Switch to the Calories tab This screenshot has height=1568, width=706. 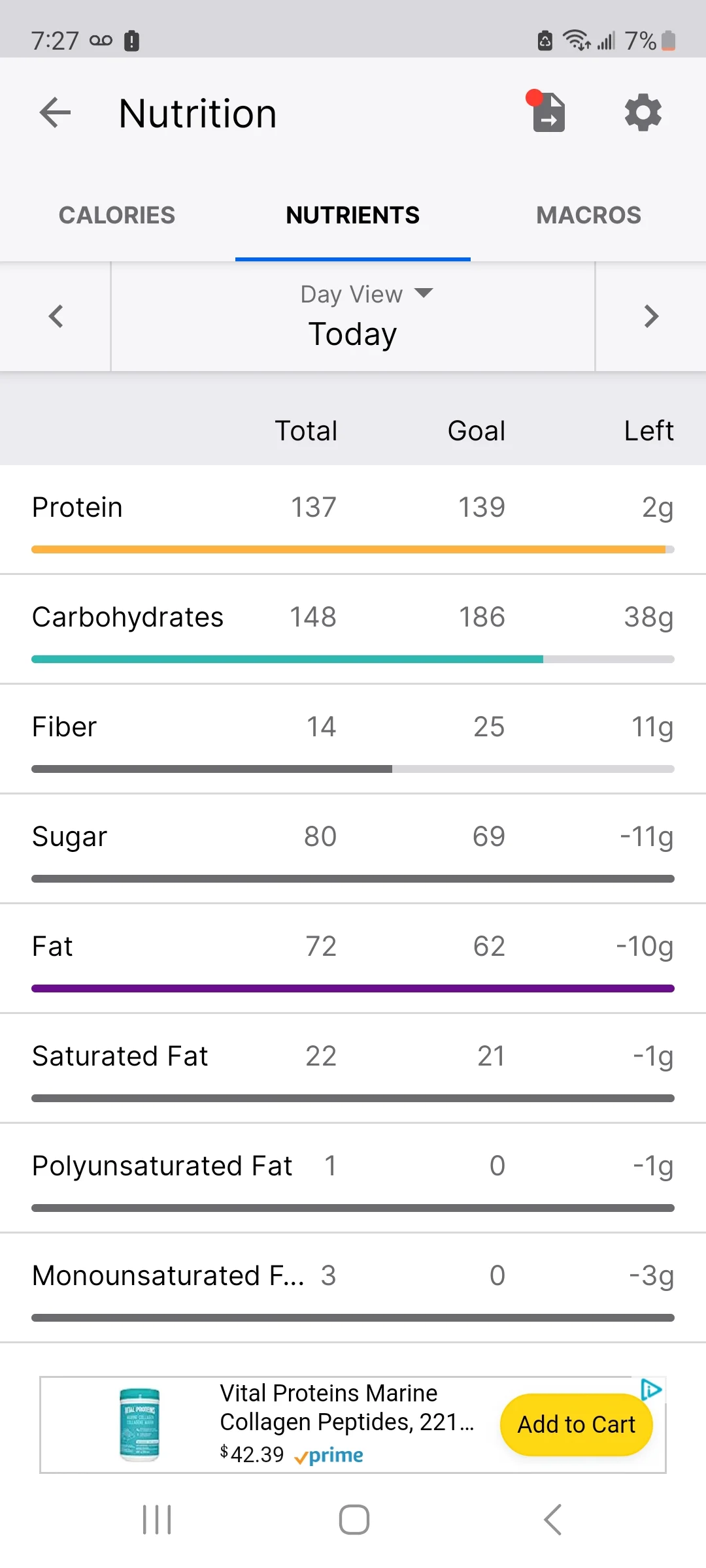pos(117,215)
